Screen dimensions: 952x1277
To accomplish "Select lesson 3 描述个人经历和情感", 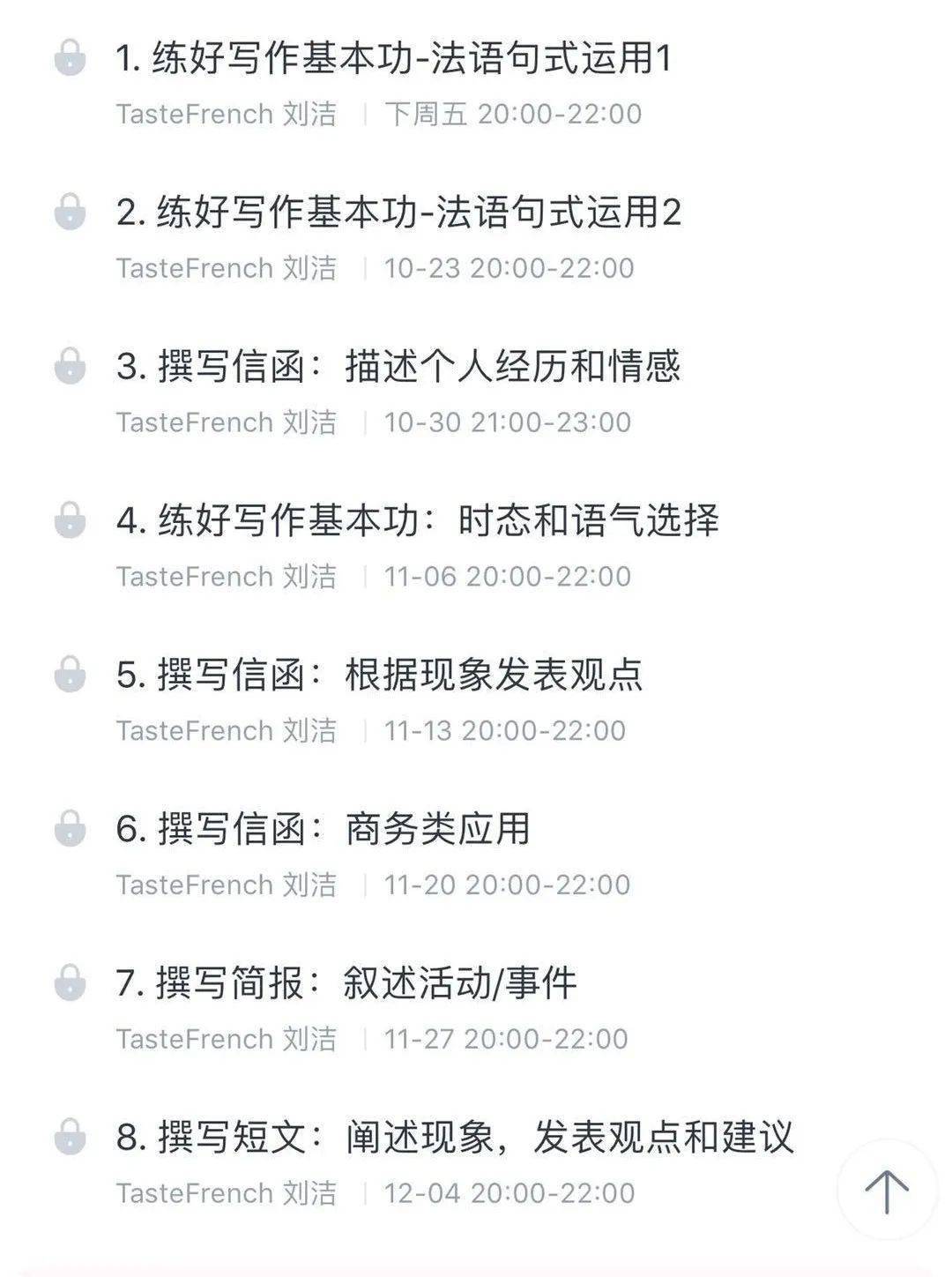I will 398,367.
